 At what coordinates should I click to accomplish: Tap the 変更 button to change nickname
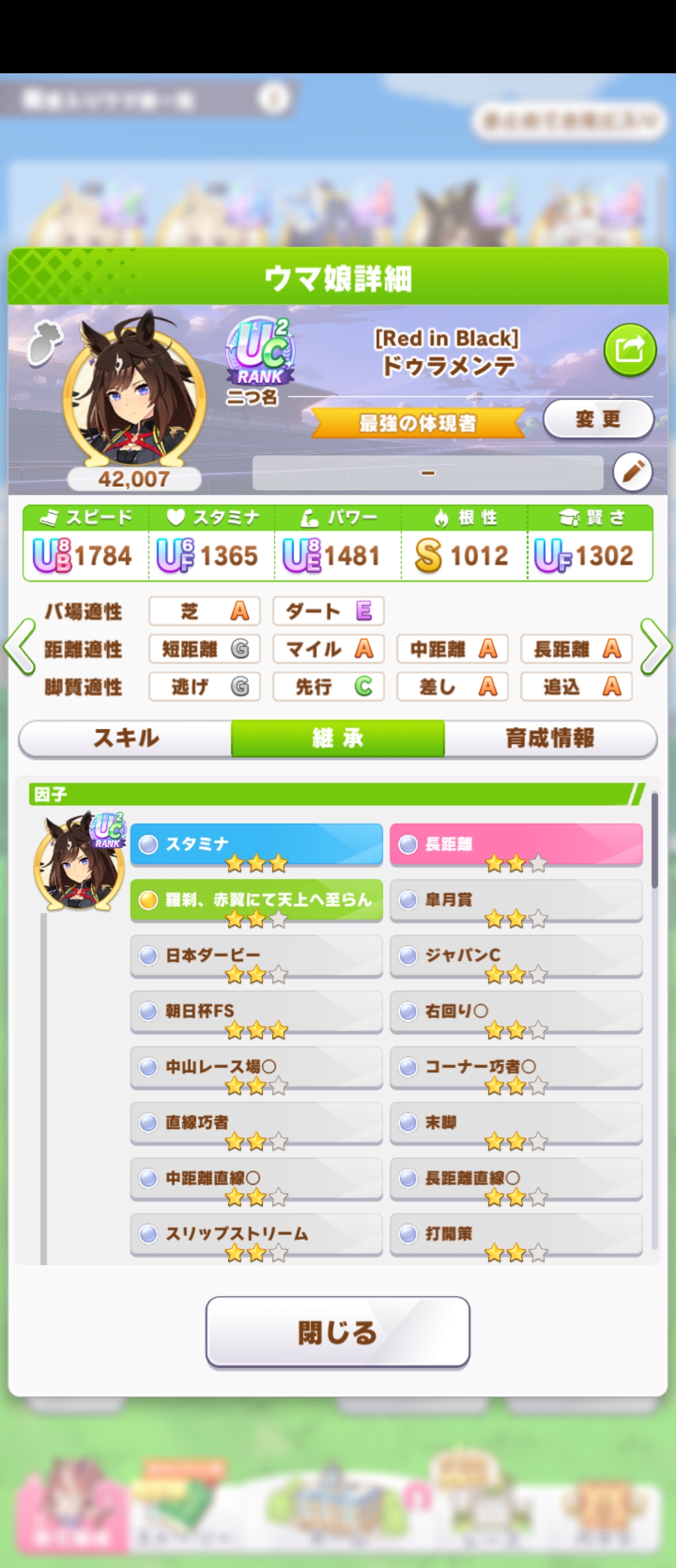[x=598, y=419]
